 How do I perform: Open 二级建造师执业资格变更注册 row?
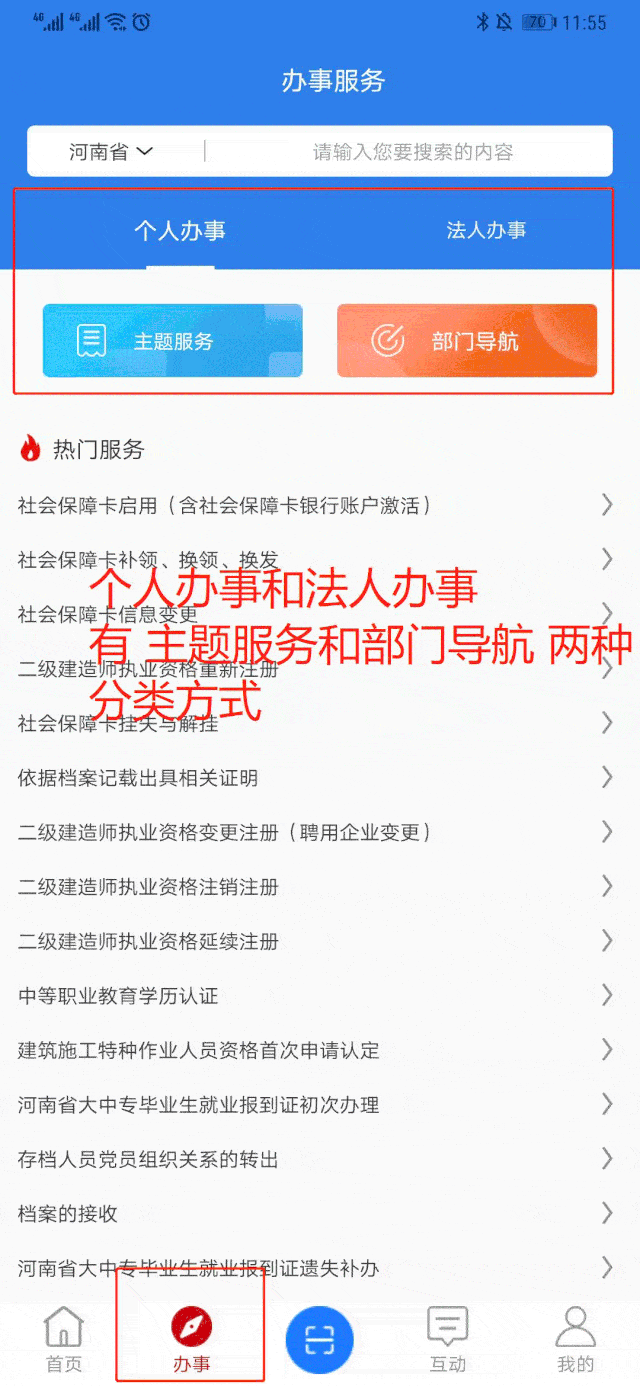(x=225, y=832)
